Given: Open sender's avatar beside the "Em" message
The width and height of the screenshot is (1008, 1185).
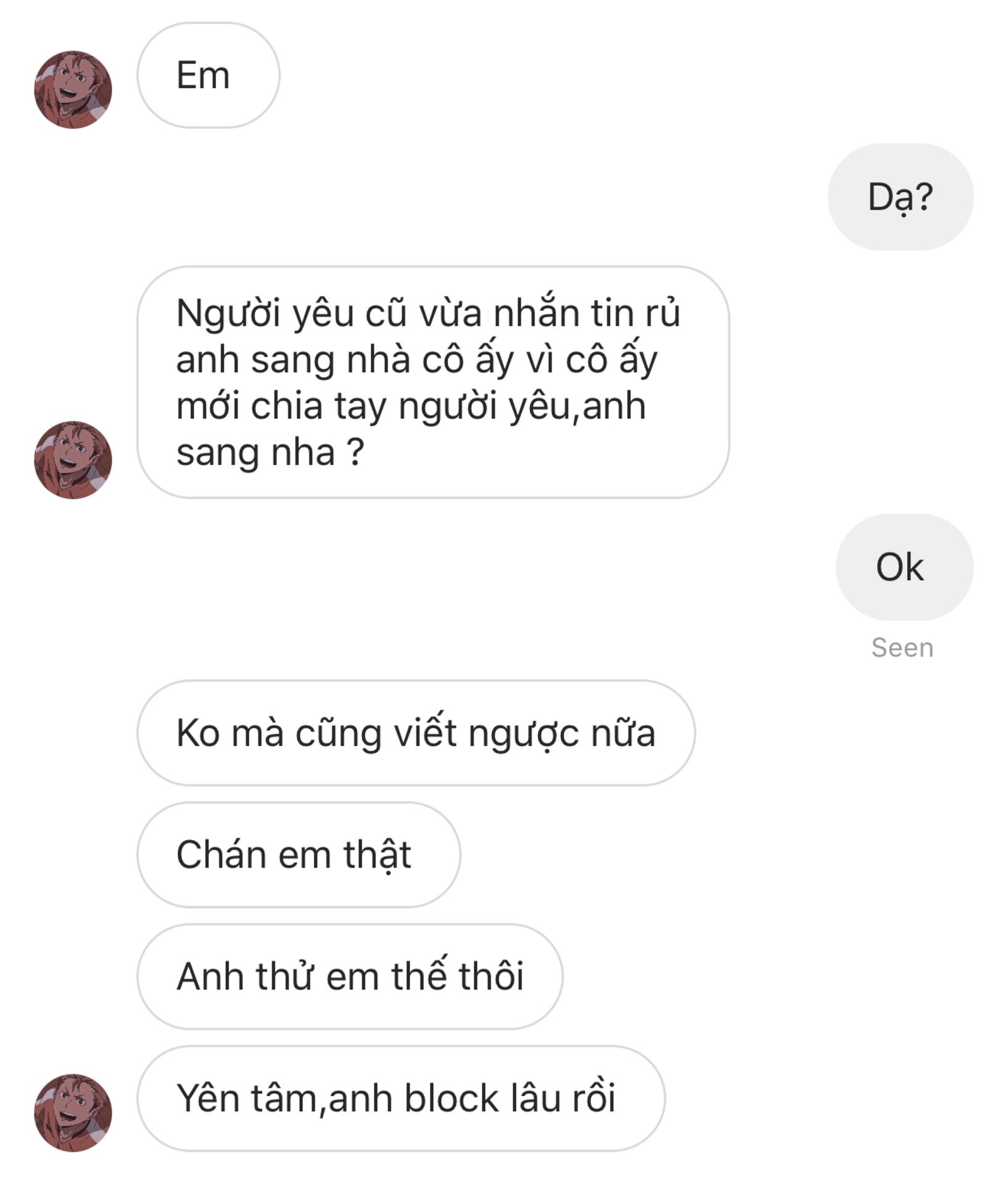Looking at the screenshot, I should [x=73, y=90].
